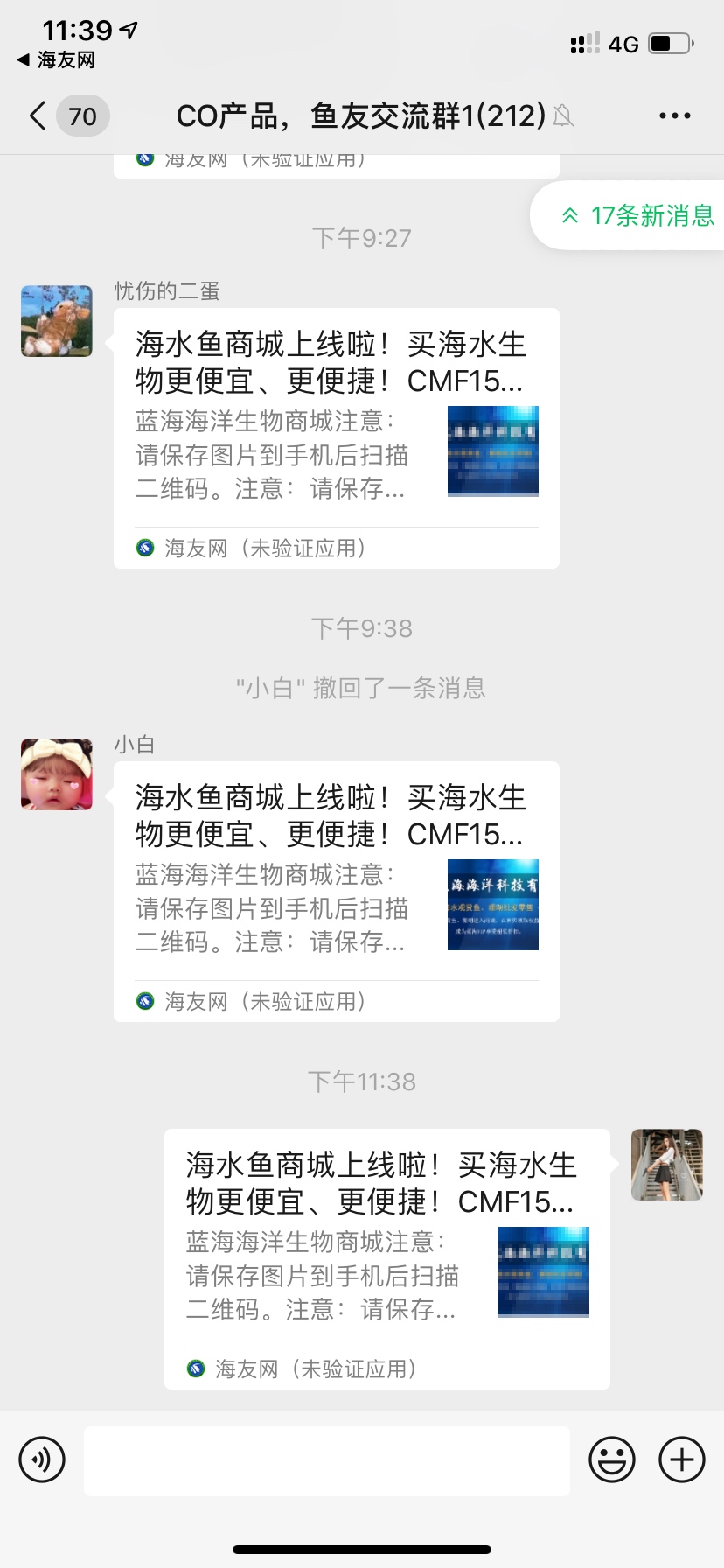Open the plus attachments menu
The width and height of the screenshot is (724, 1568).
681,1459
